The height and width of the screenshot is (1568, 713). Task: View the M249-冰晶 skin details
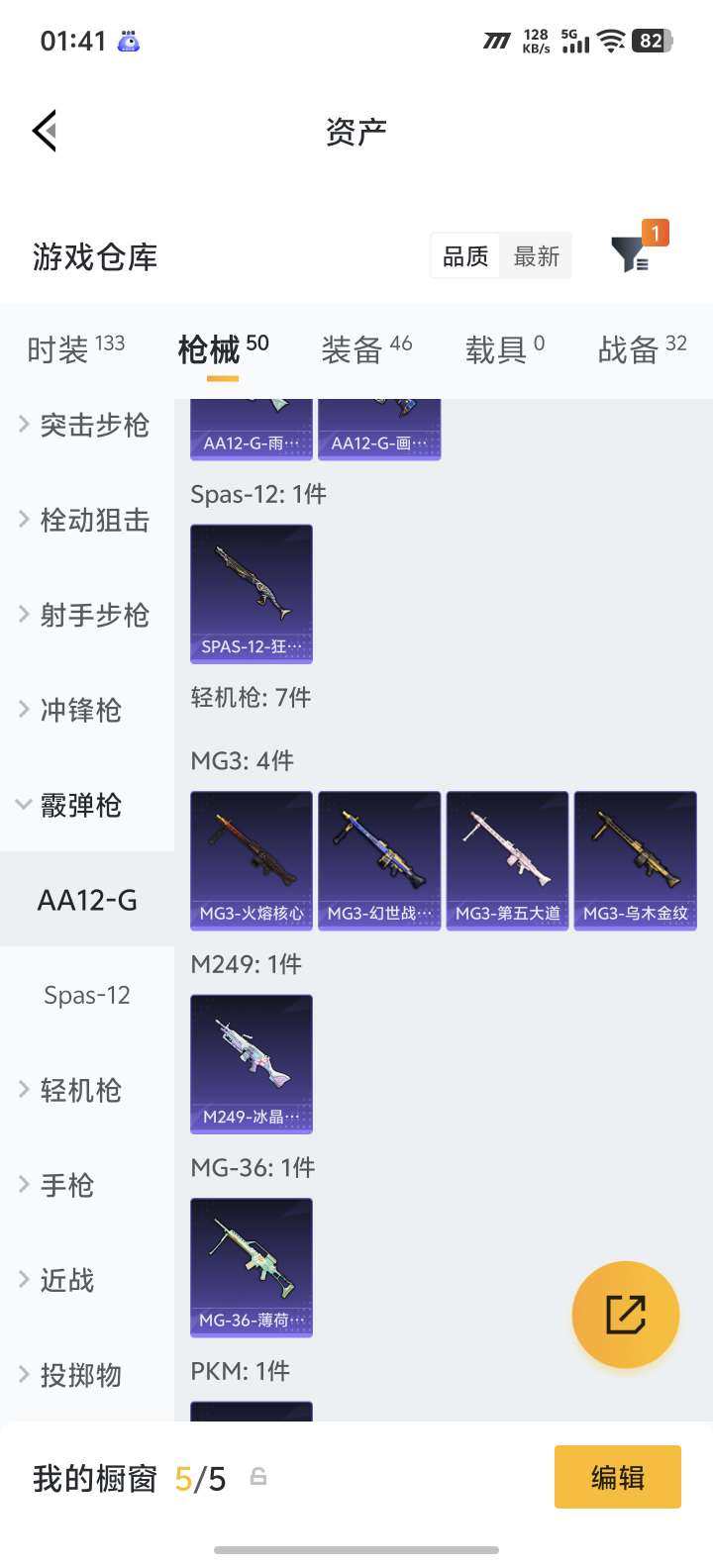251,1063
